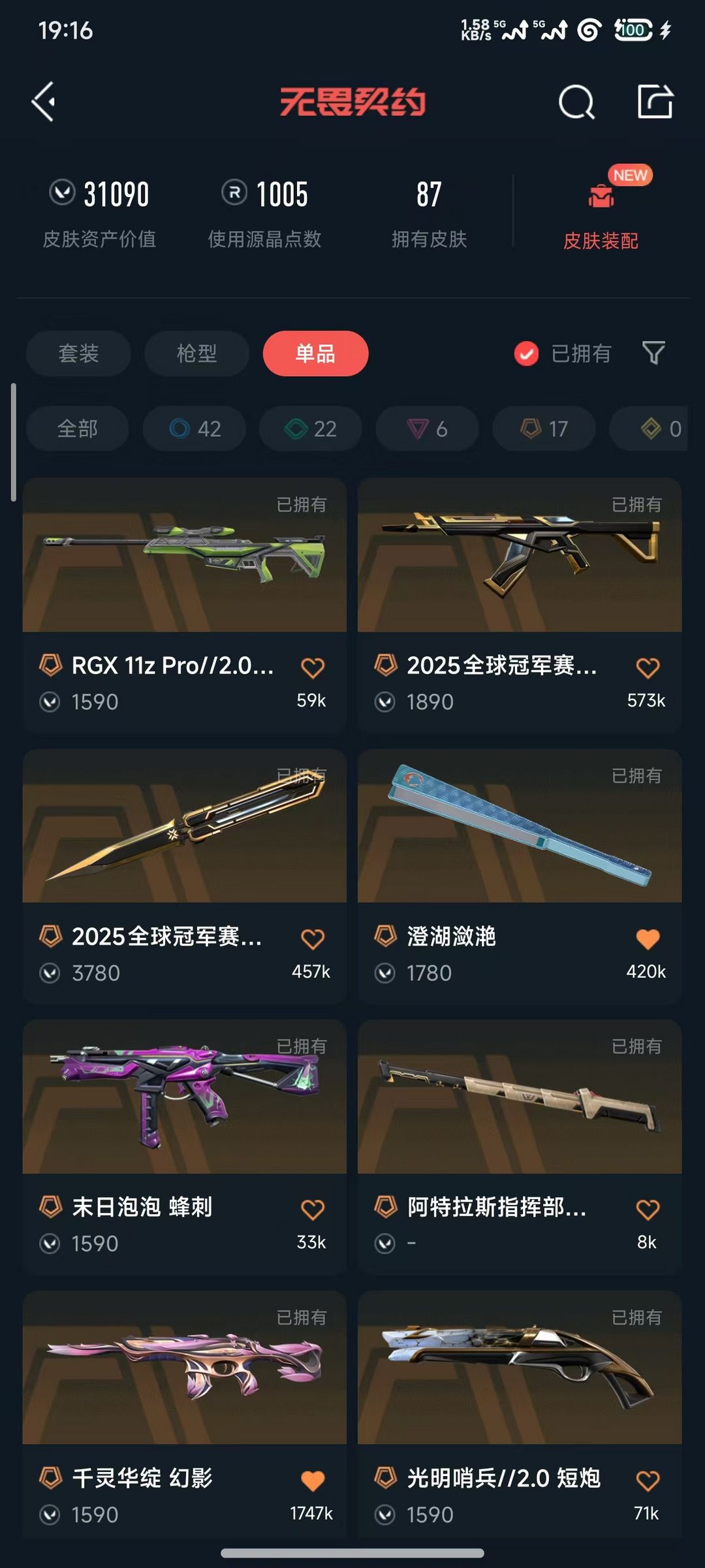
Task: Open the 澄湖潋滟 skin card
Action: coord(520,826)
